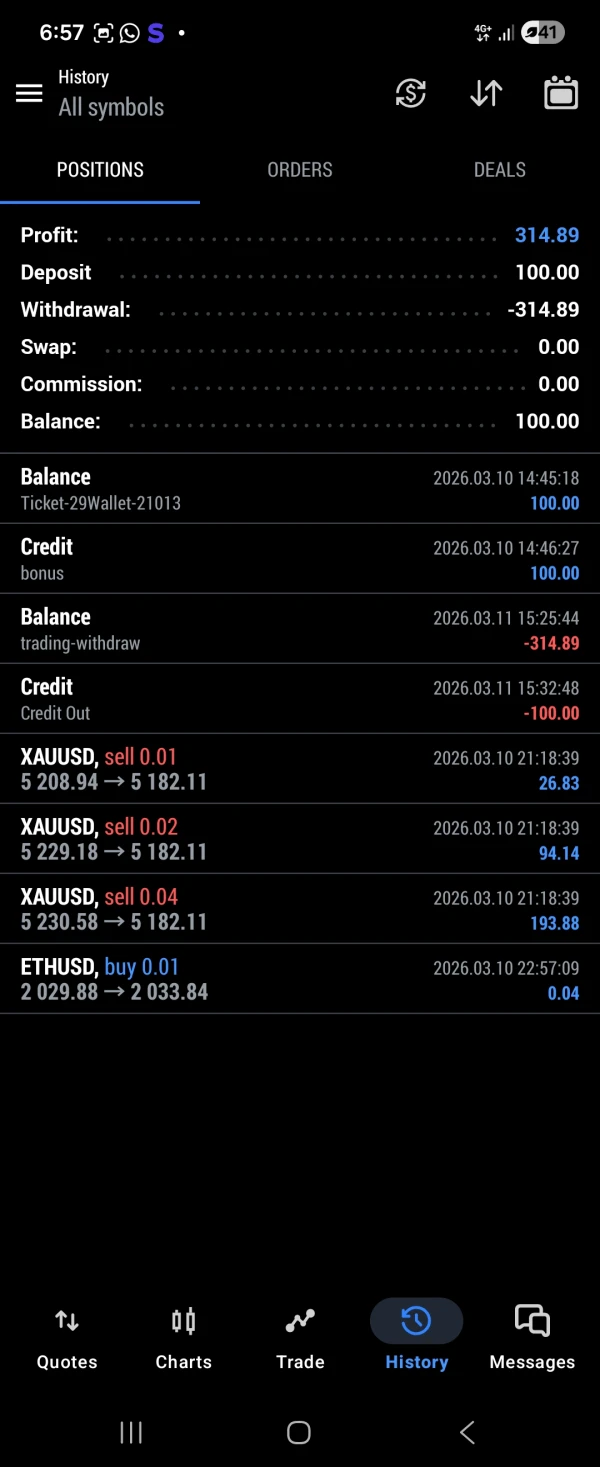Choose a date range with calendar icon
The width and height of the screenshot is (600, 1467).
561,93
